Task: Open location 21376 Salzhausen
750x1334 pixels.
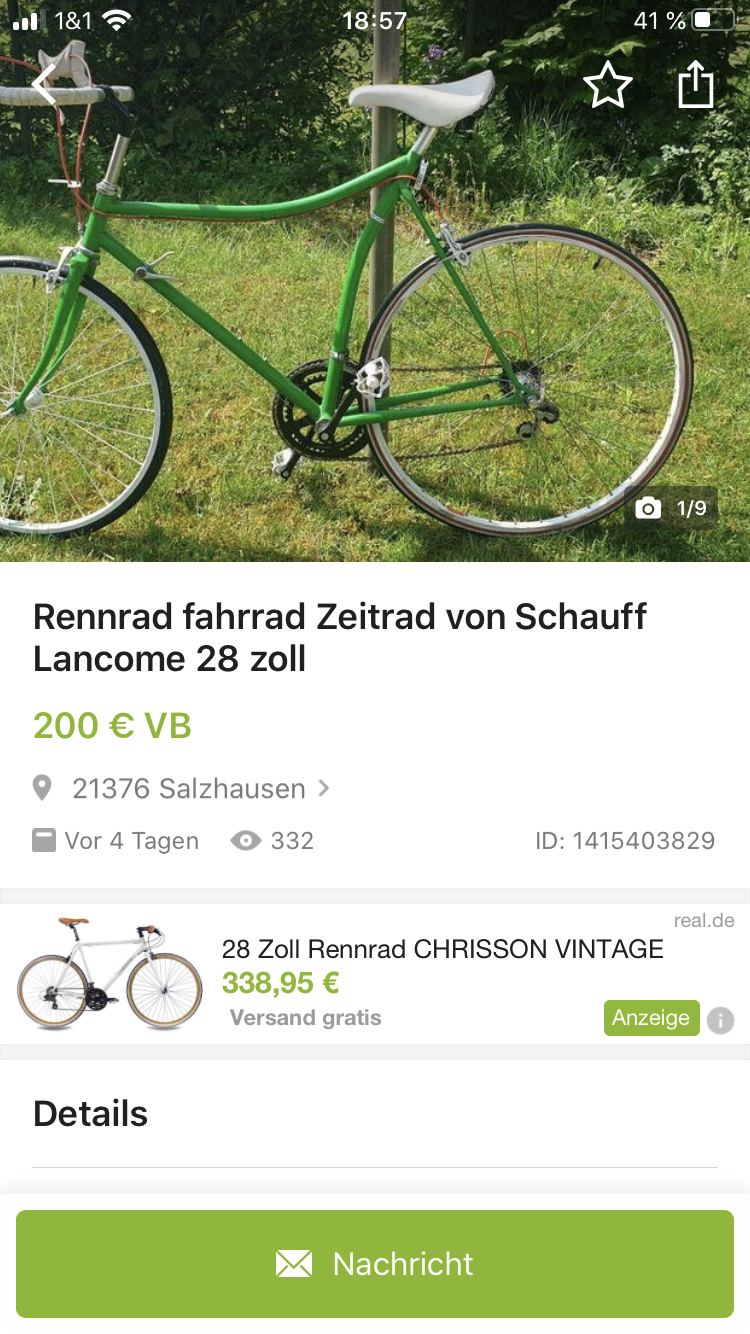Action: pyautogui.click(x=190, y=788)
